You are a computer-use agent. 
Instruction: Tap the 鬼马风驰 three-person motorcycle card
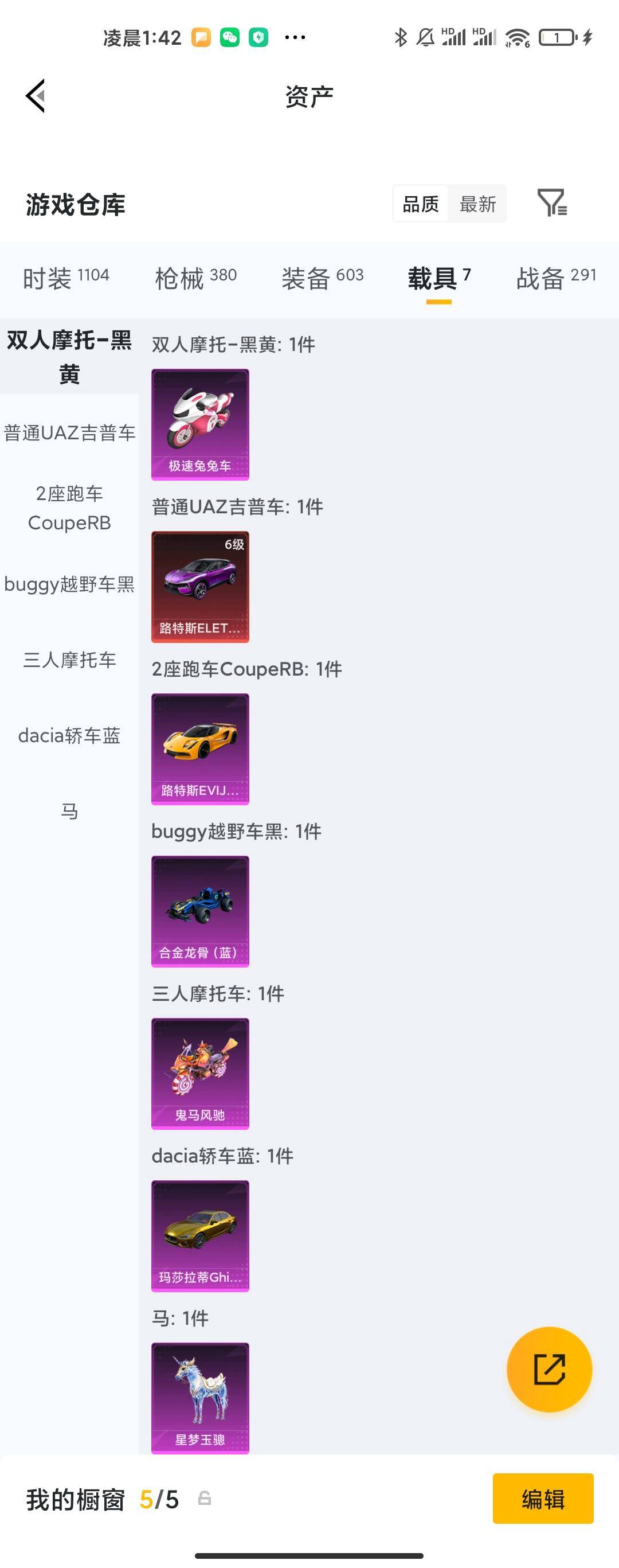[200, 1072]
